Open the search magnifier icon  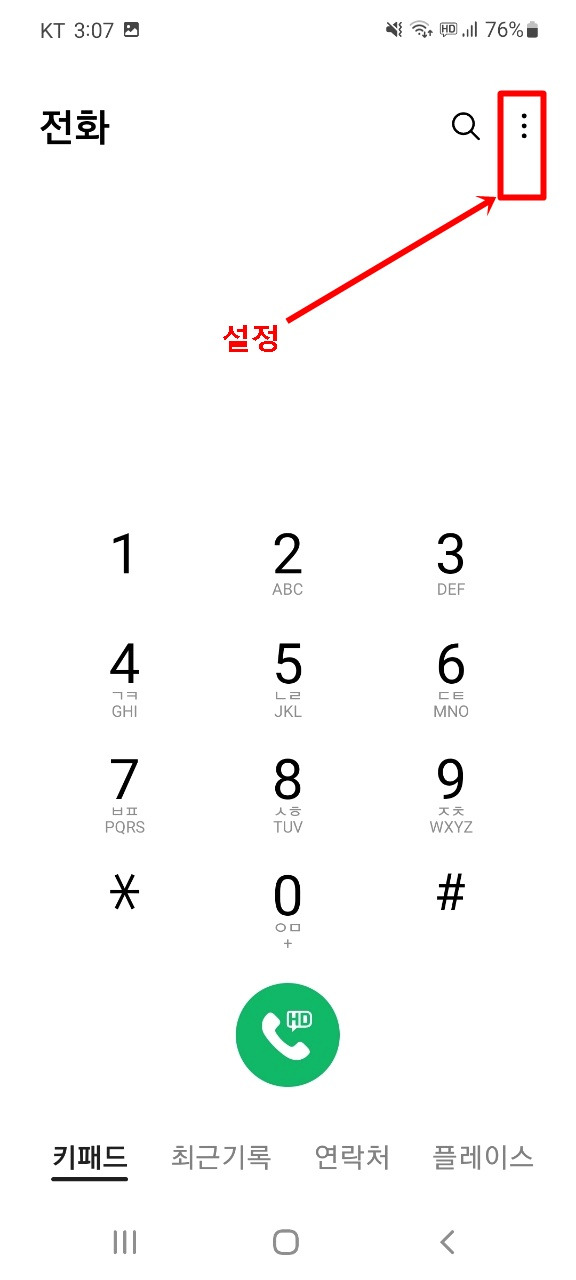click(x=466, y=127)
